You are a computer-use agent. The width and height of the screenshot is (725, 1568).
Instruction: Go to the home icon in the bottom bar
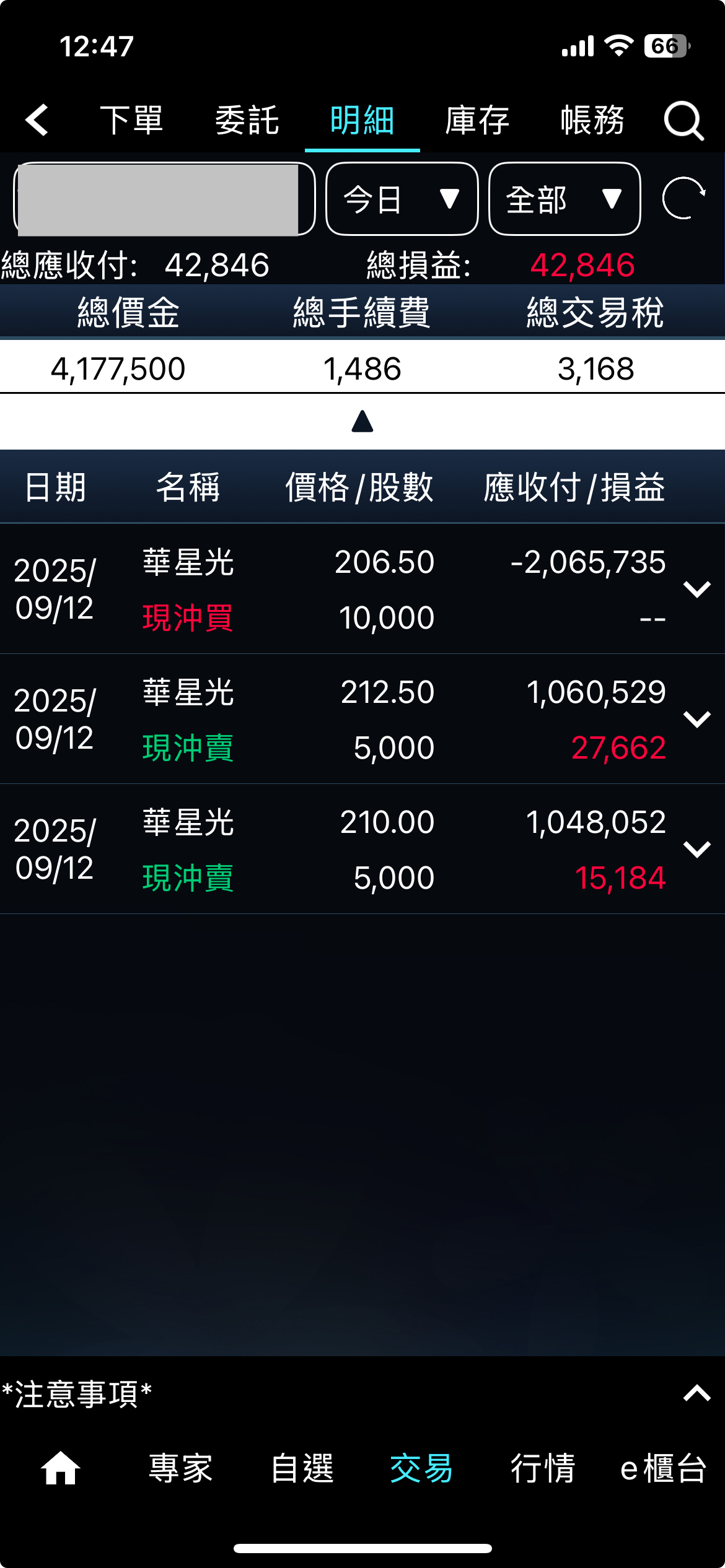(60, 1468)
